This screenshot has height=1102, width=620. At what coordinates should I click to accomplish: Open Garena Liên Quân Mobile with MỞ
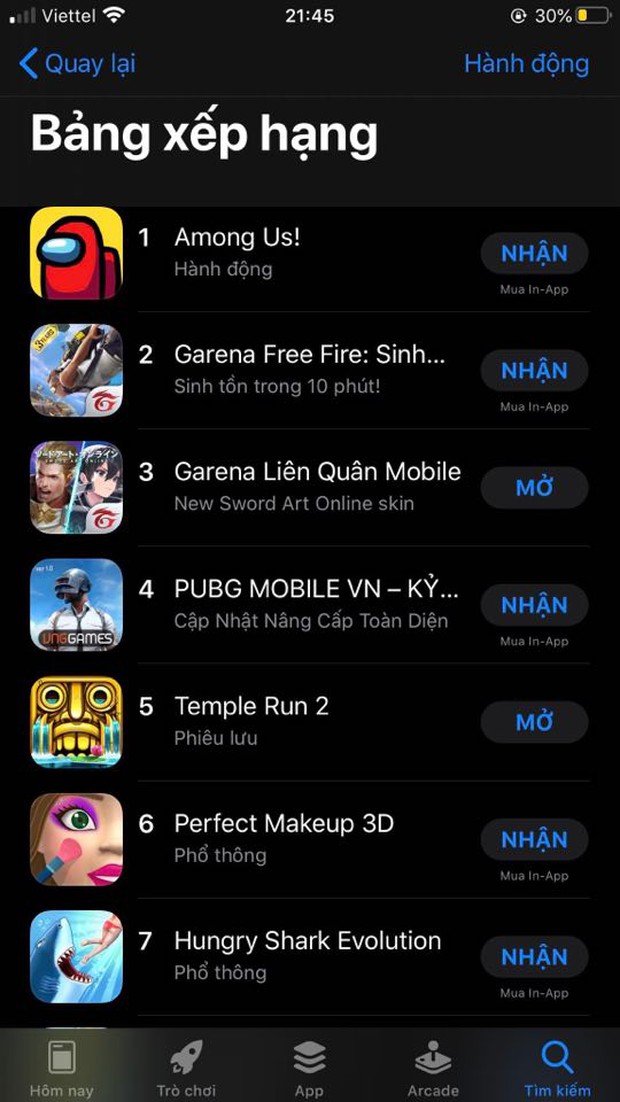(x=534, y=488)
